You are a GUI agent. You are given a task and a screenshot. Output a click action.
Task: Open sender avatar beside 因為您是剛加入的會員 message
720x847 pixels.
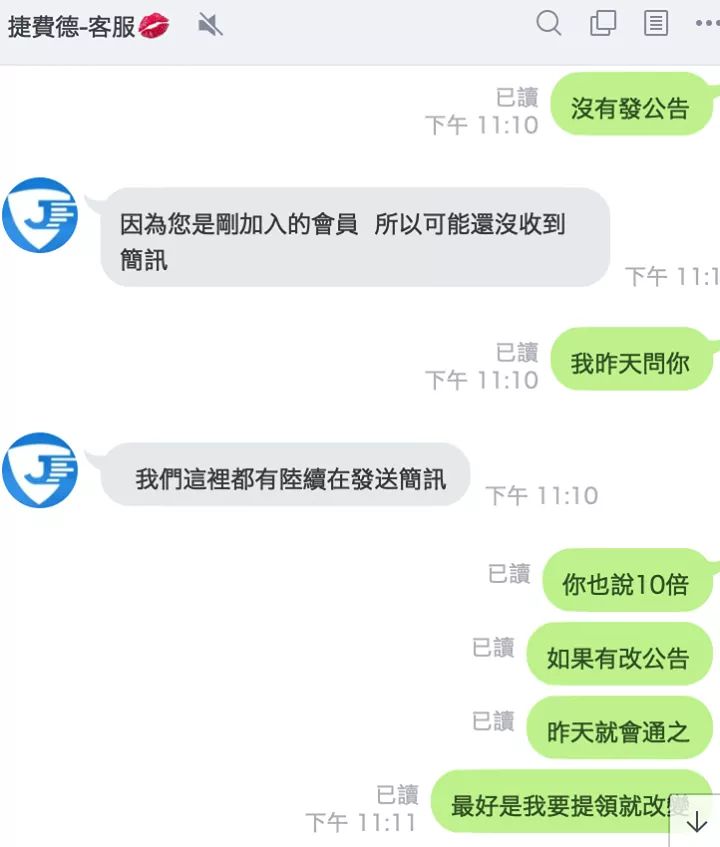[x=40, y=215]
